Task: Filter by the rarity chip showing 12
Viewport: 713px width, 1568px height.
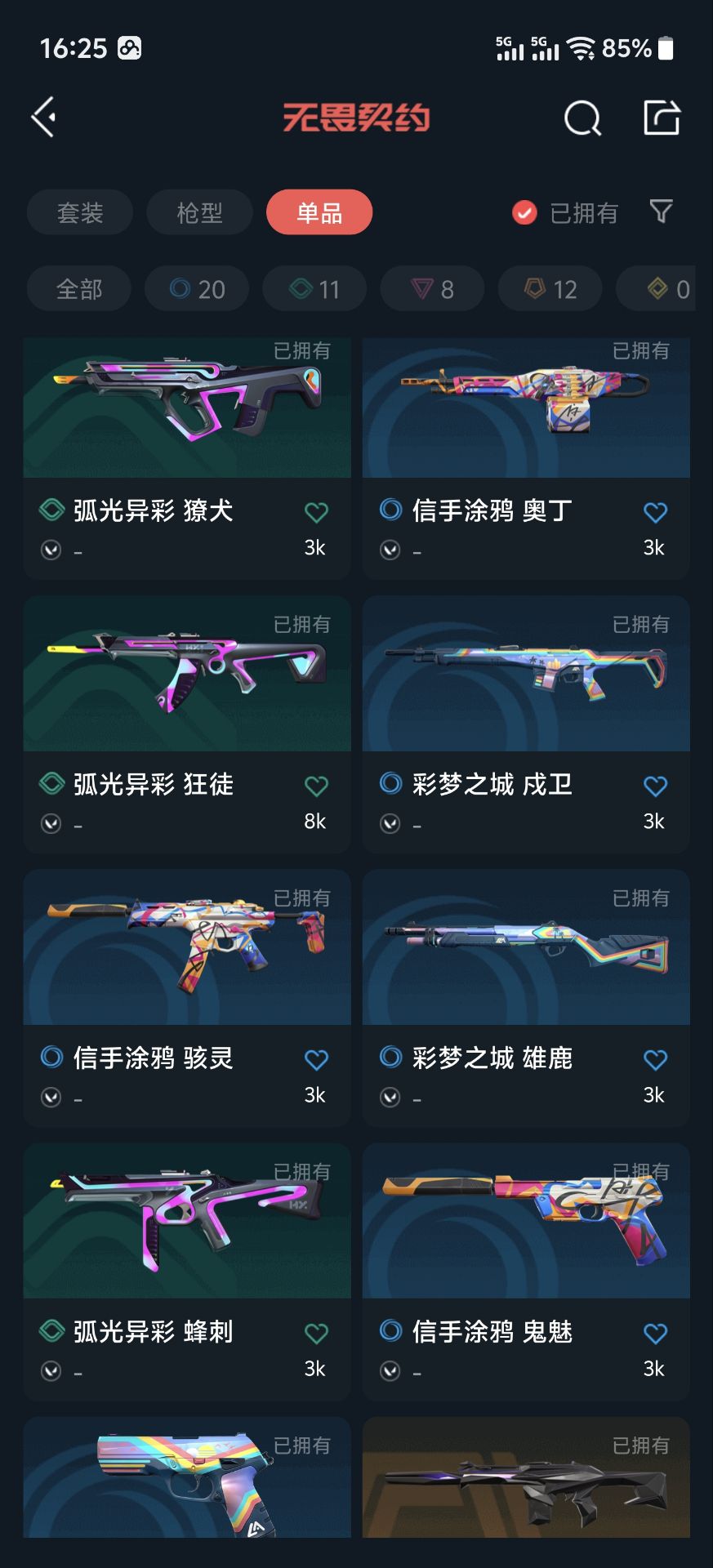Action: (x=550, y=288)
